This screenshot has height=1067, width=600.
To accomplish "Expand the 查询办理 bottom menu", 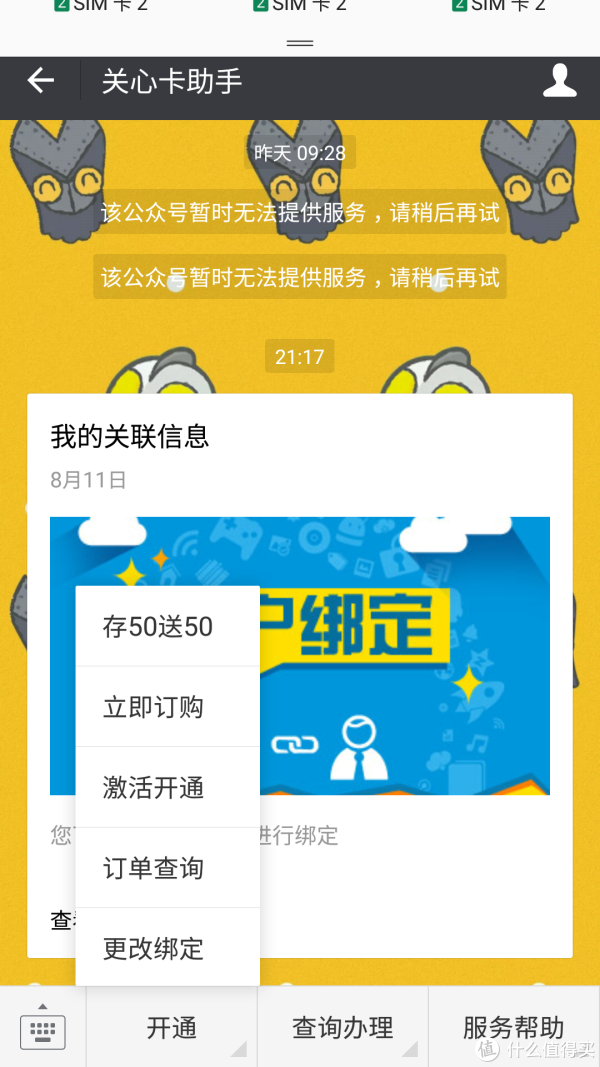I will [343, 1028].
